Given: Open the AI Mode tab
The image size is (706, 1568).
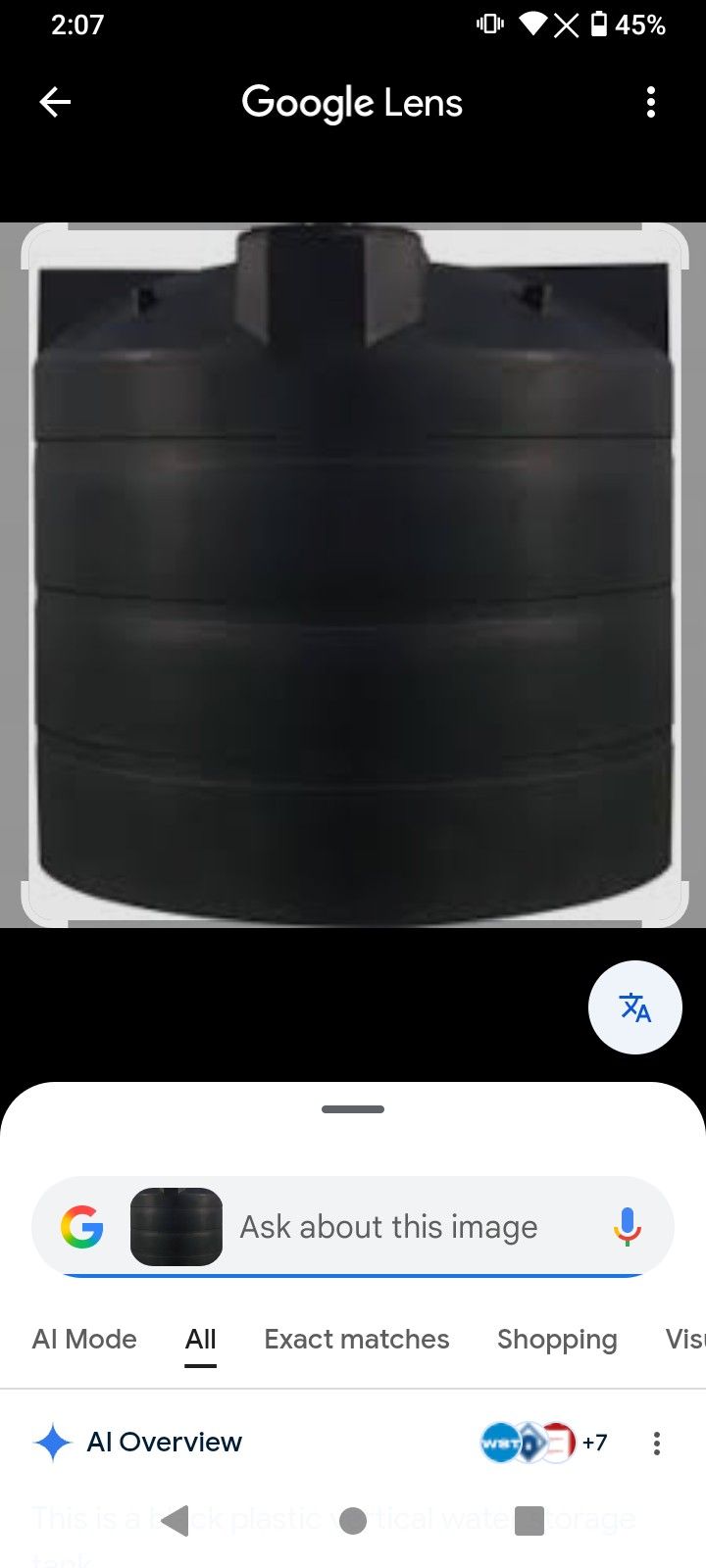Looking at the screenshot, I should click(83, 1339).
